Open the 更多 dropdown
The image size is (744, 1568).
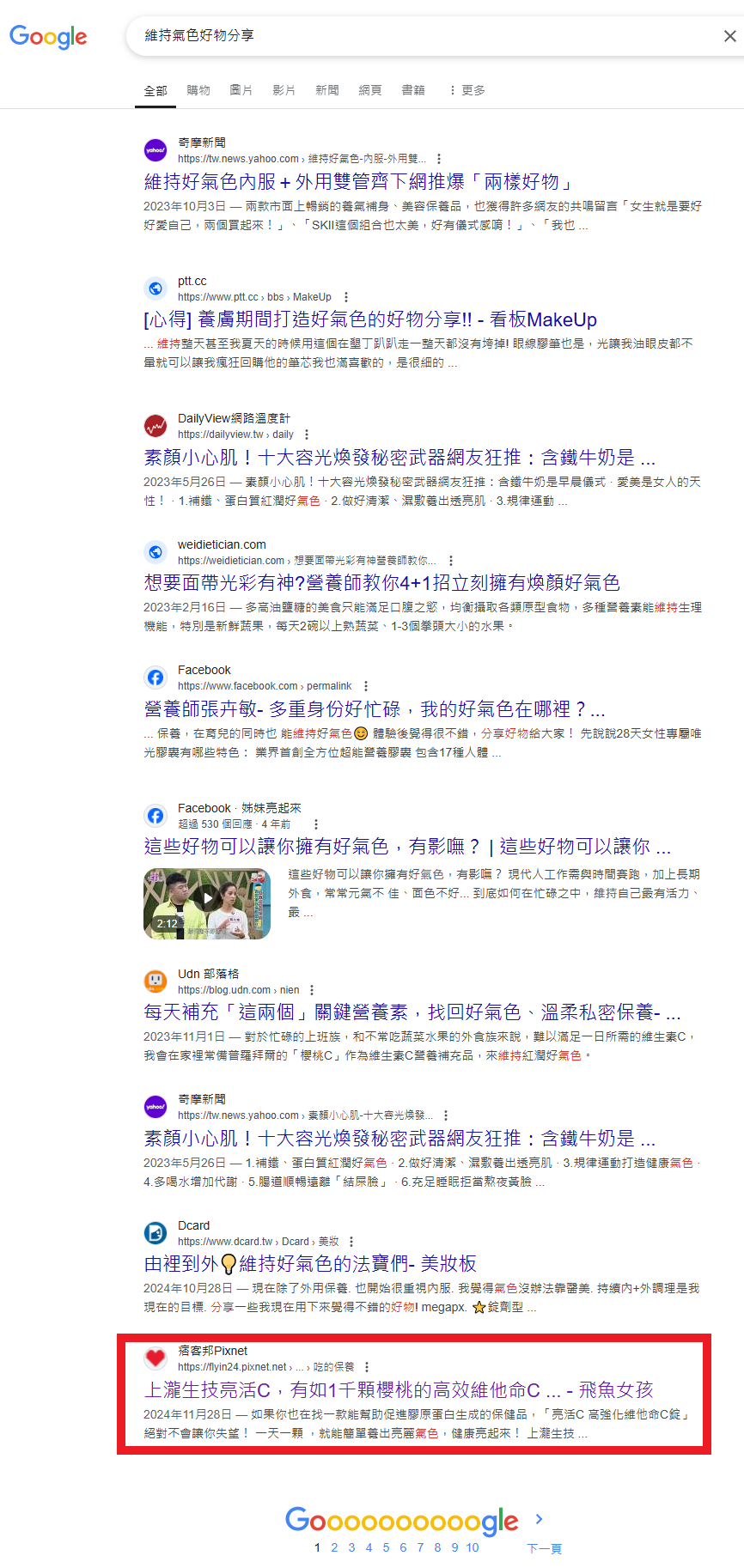pos(467,90)
